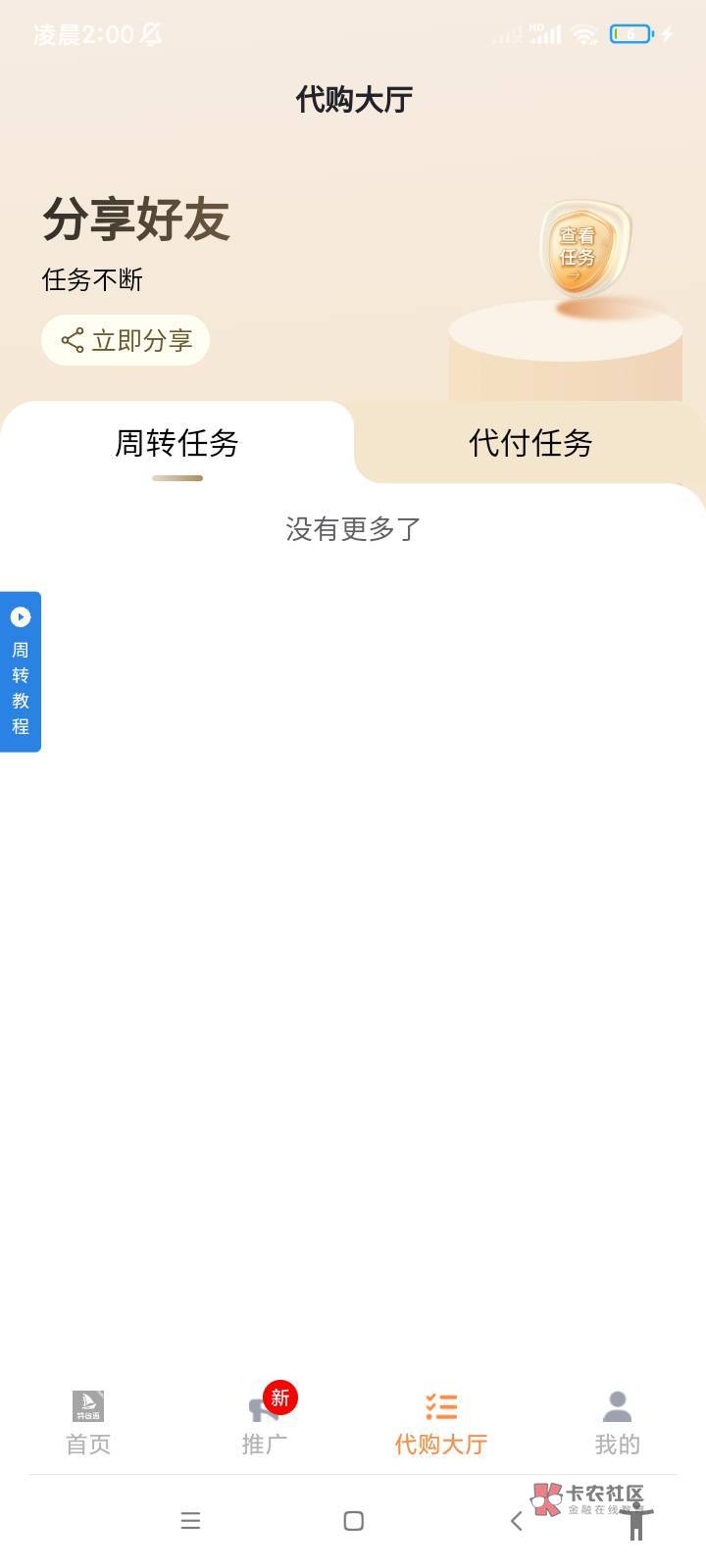
Task: Tap the system back arrow
Action: (517, 1521)
